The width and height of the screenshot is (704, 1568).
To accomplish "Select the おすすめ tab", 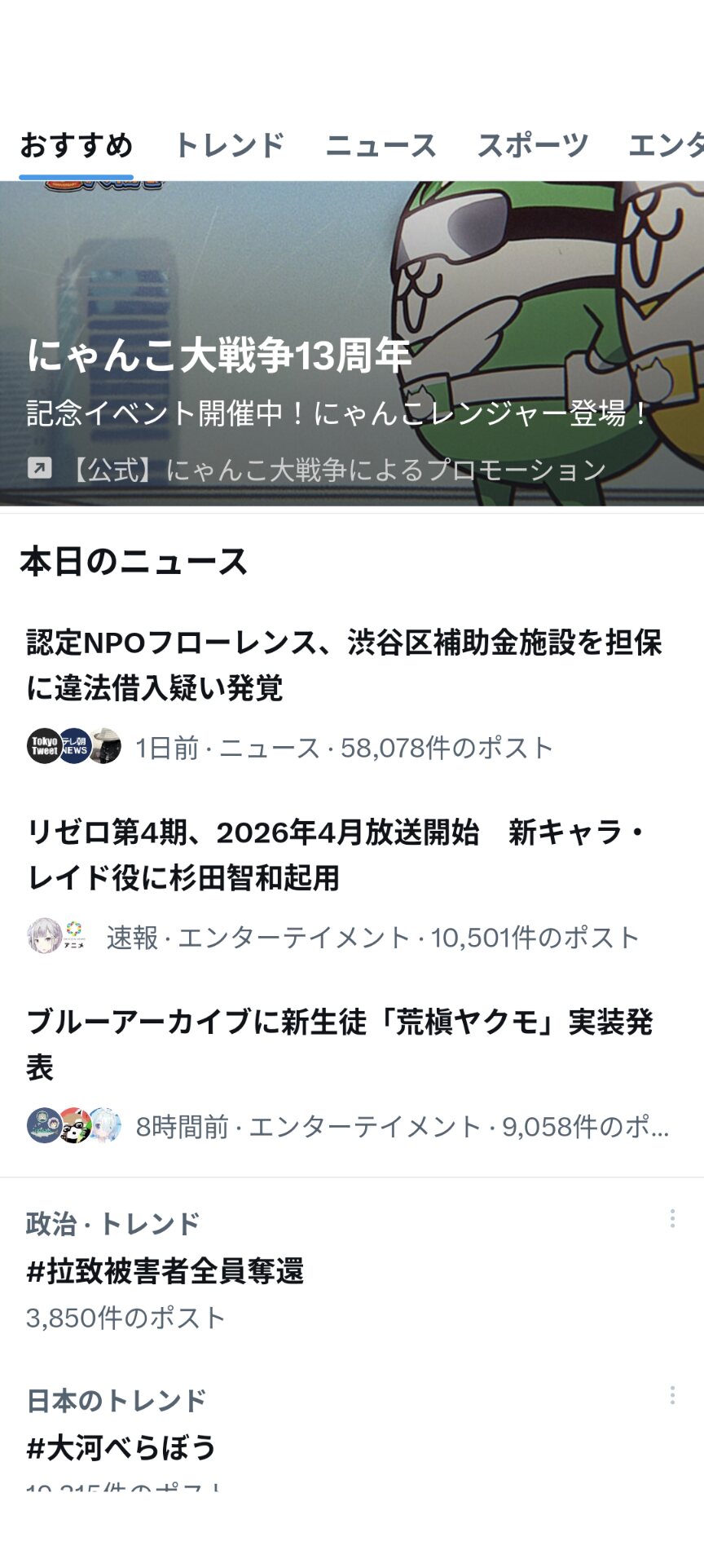I will click(77, 146).
